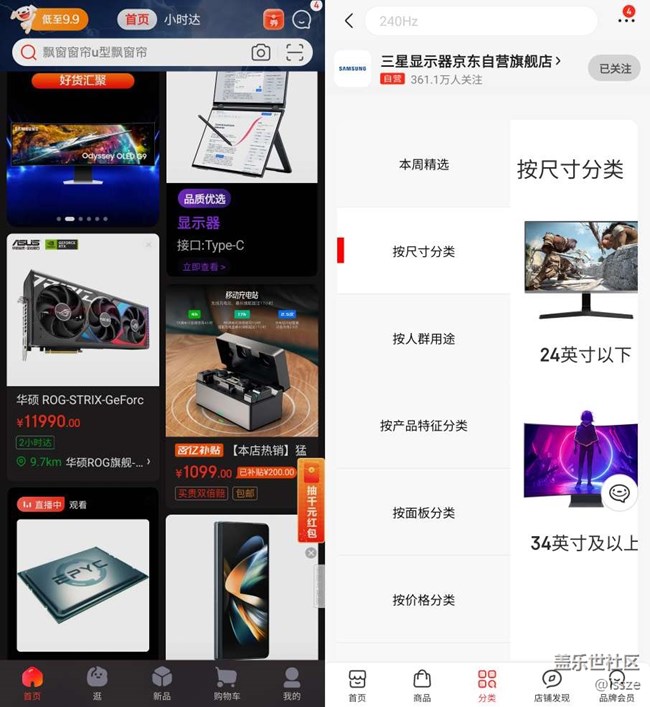The height and width of the screenshot is (707, 650).
Task: Choose the 按价格分类 category
Action: point(424,600)
